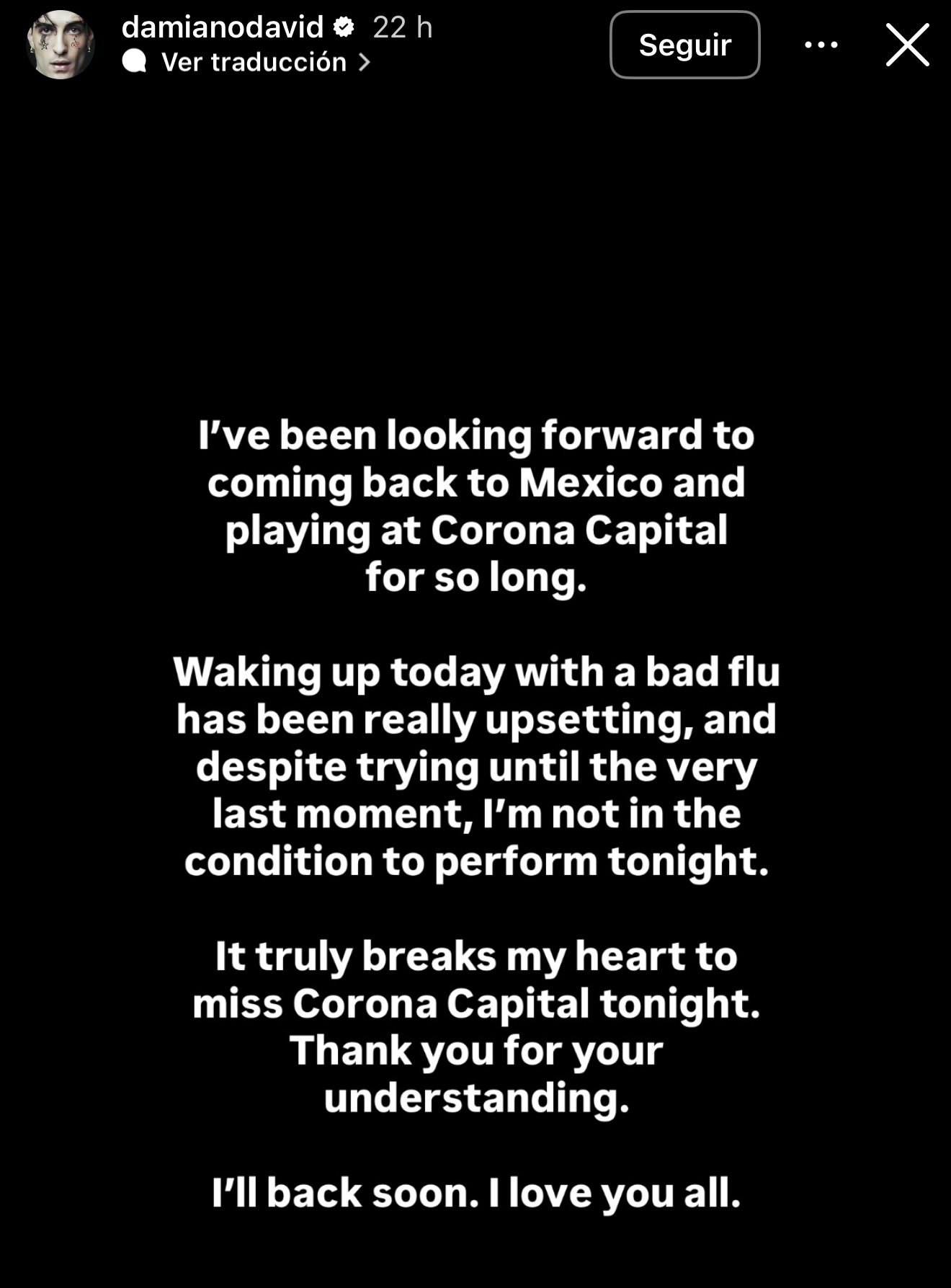The image size is (951, 1288).
Task: Close the story viewer
Action: pyautogui.click(x=907, y=45)
